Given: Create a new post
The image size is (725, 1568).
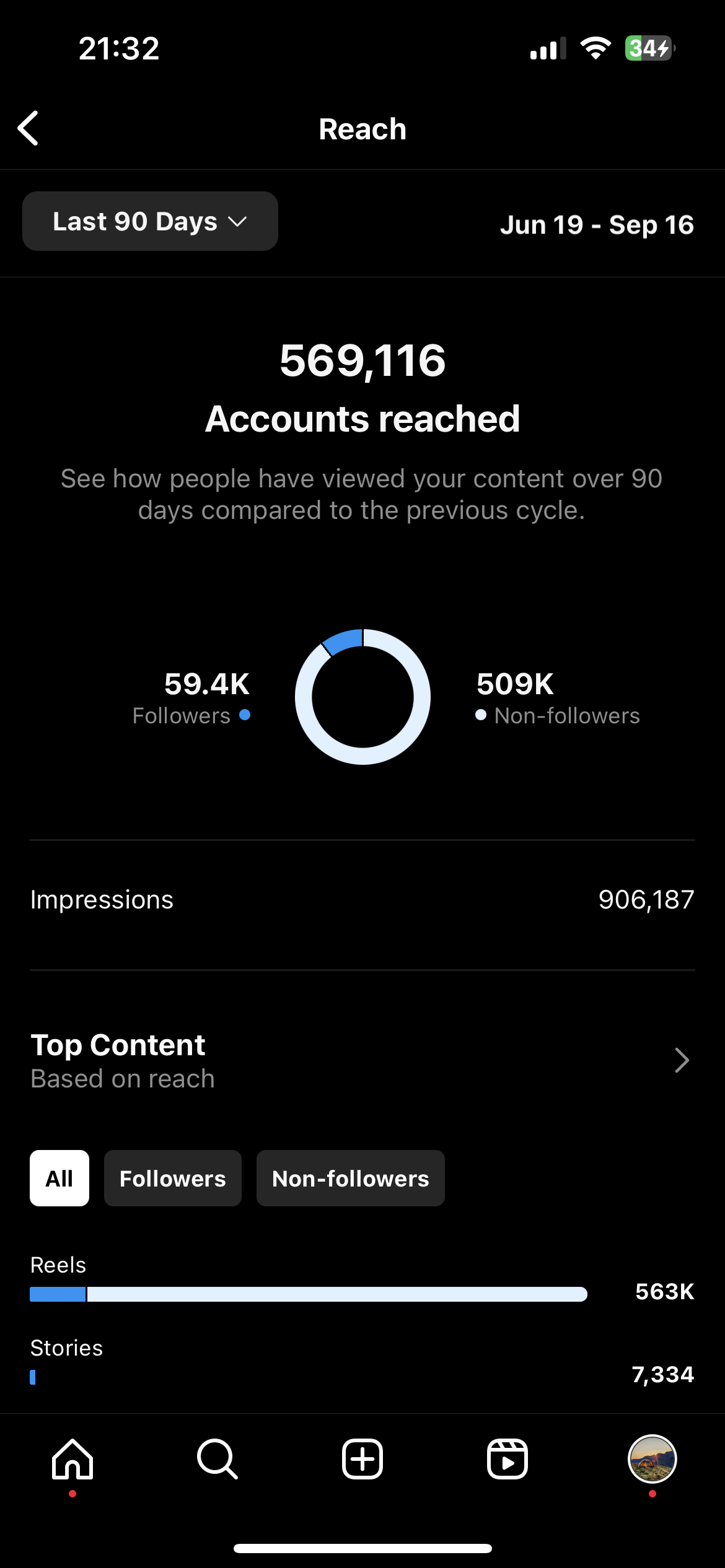Looking at the screenshot, I should click(362, 1459).
